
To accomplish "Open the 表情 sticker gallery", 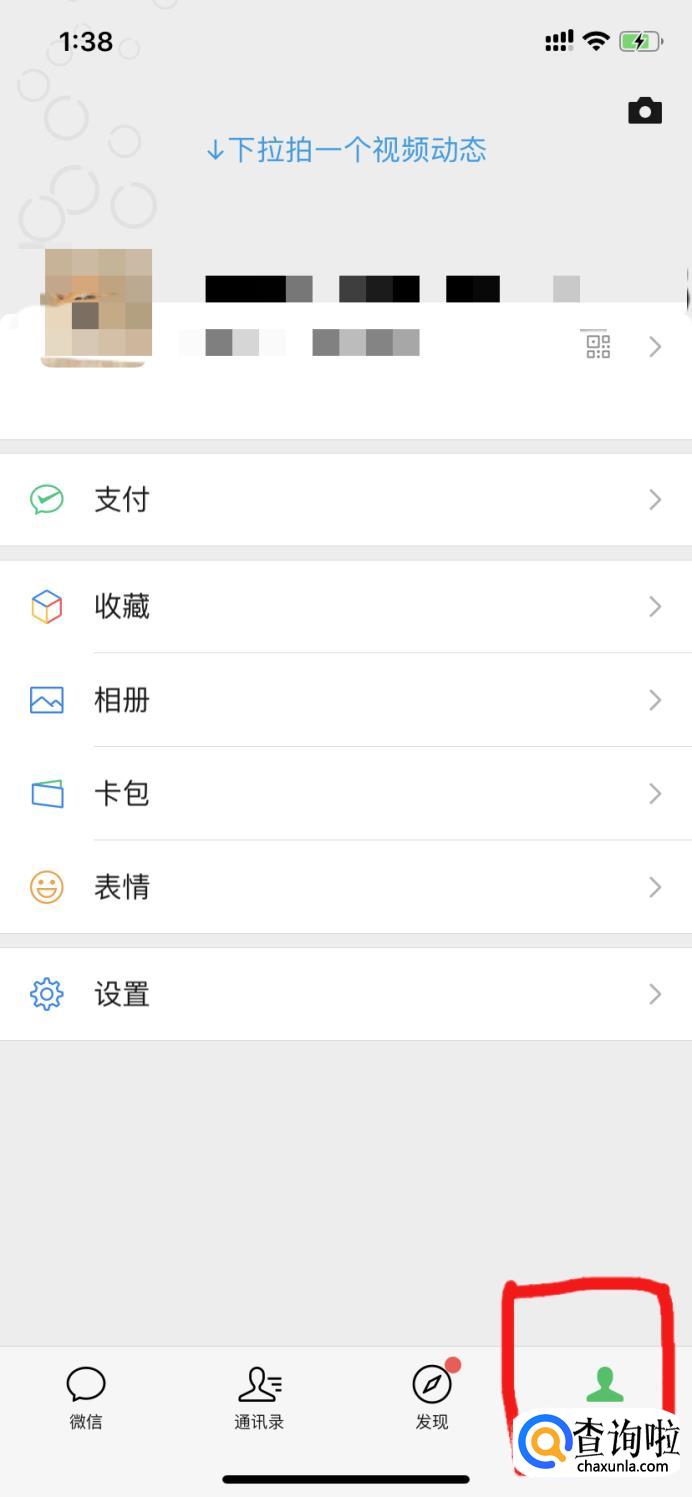I will tap(346, 887).
